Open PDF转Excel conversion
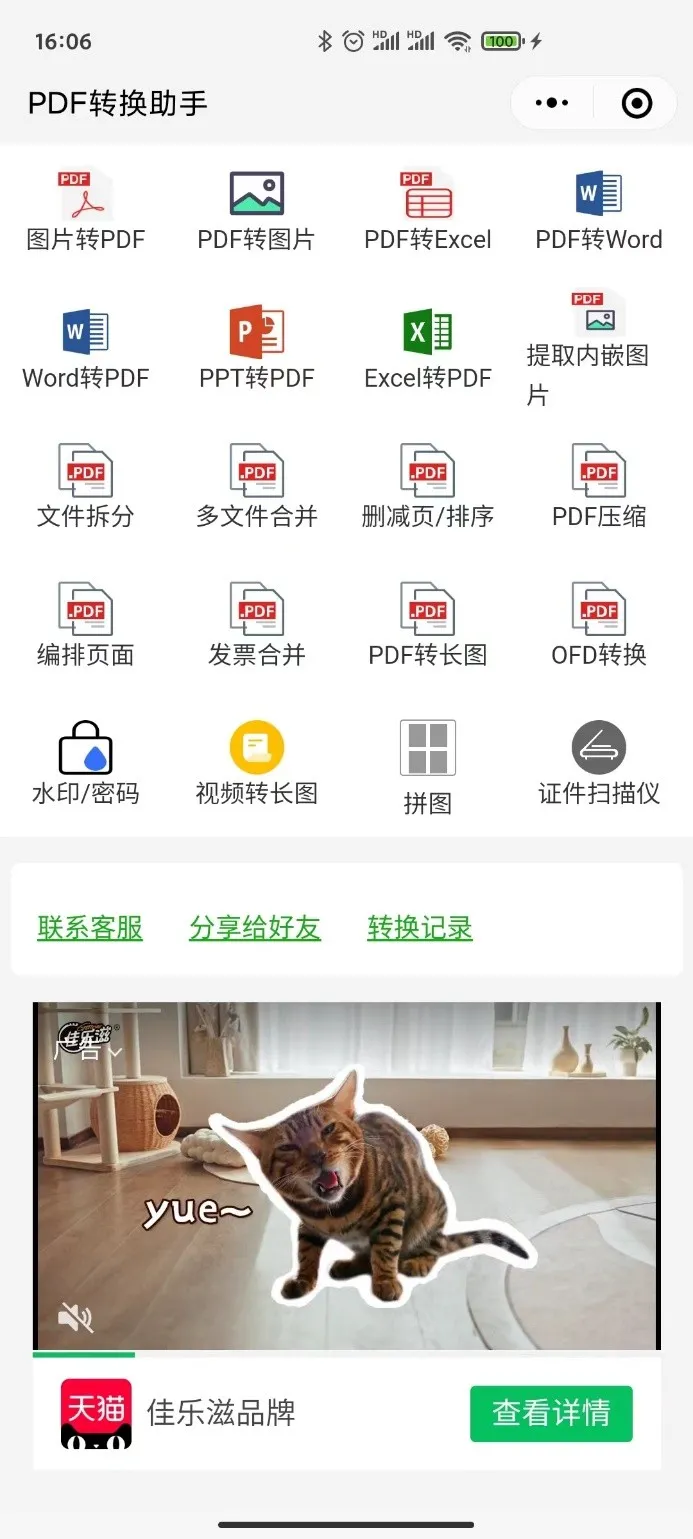Screen dimensions: 693x1539 pos(428,211)
